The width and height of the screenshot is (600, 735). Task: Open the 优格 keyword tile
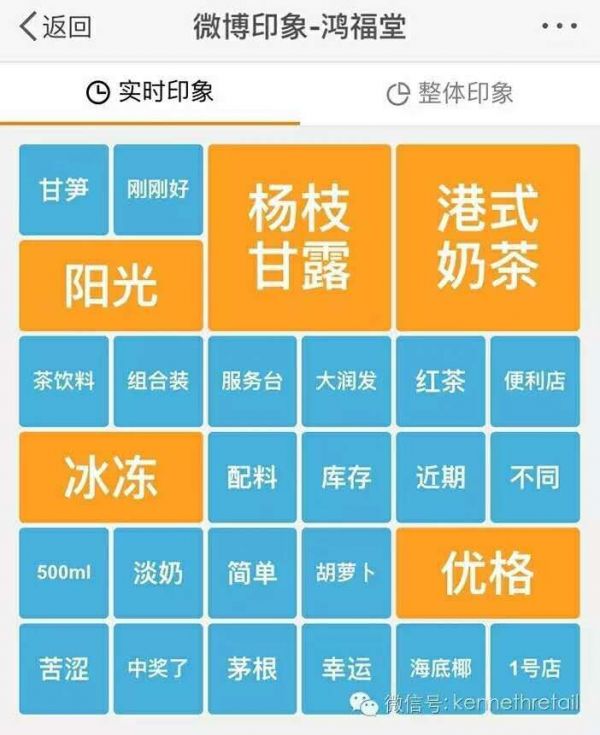[x=488, y=573]
